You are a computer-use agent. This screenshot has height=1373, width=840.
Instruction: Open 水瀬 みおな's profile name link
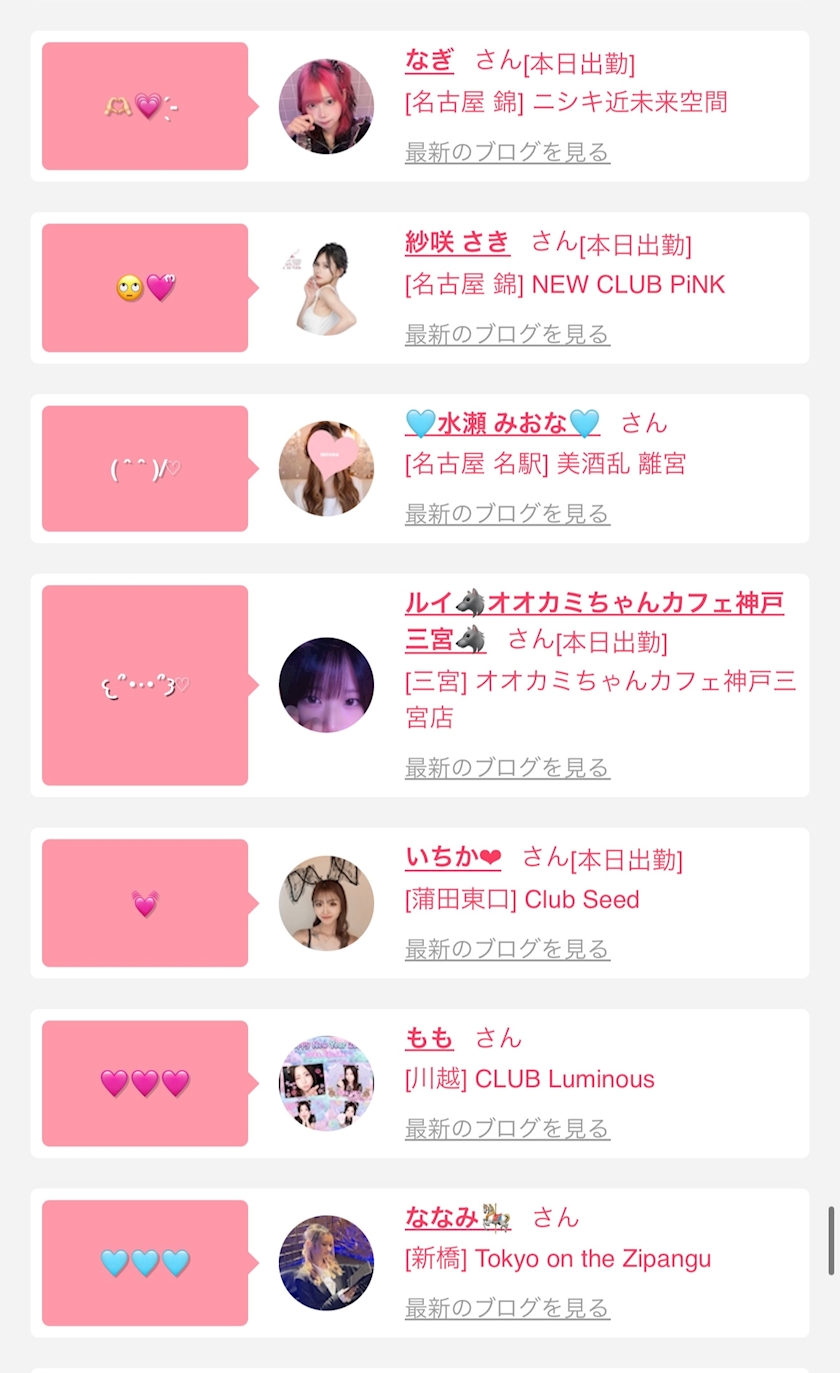[x=502, y=423]
